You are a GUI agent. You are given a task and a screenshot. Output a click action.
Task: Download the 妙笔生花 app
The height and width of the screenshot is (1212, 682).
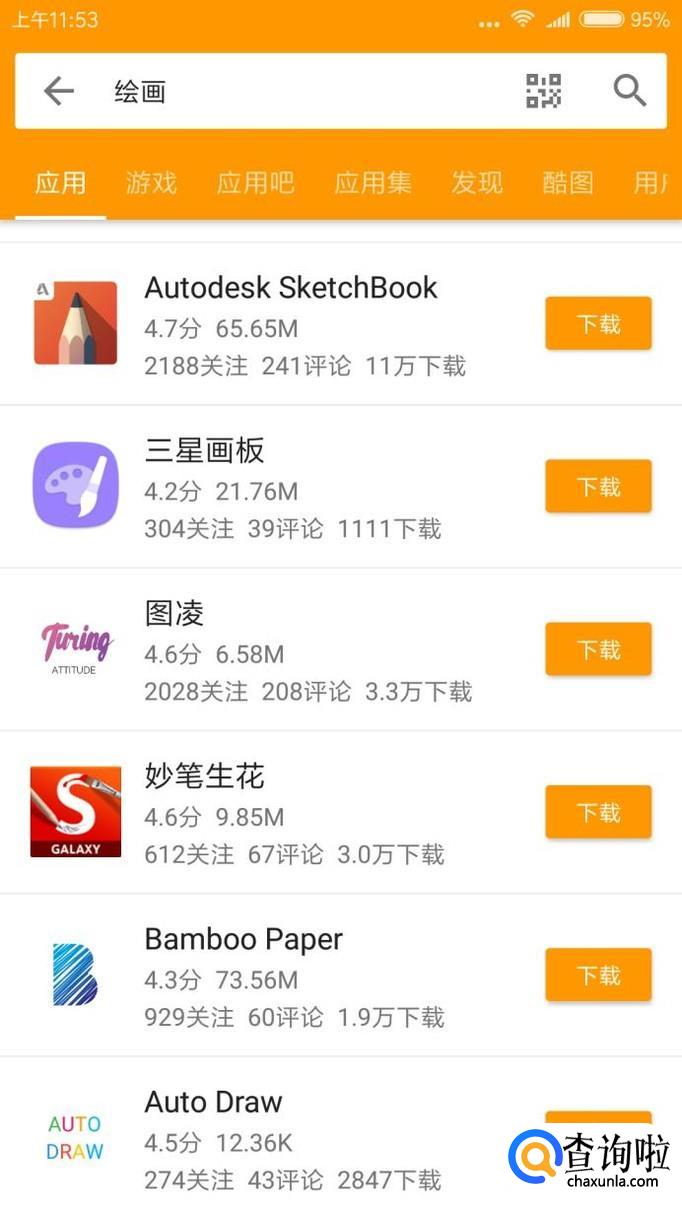pyautogui.click(x=598, y=813)
